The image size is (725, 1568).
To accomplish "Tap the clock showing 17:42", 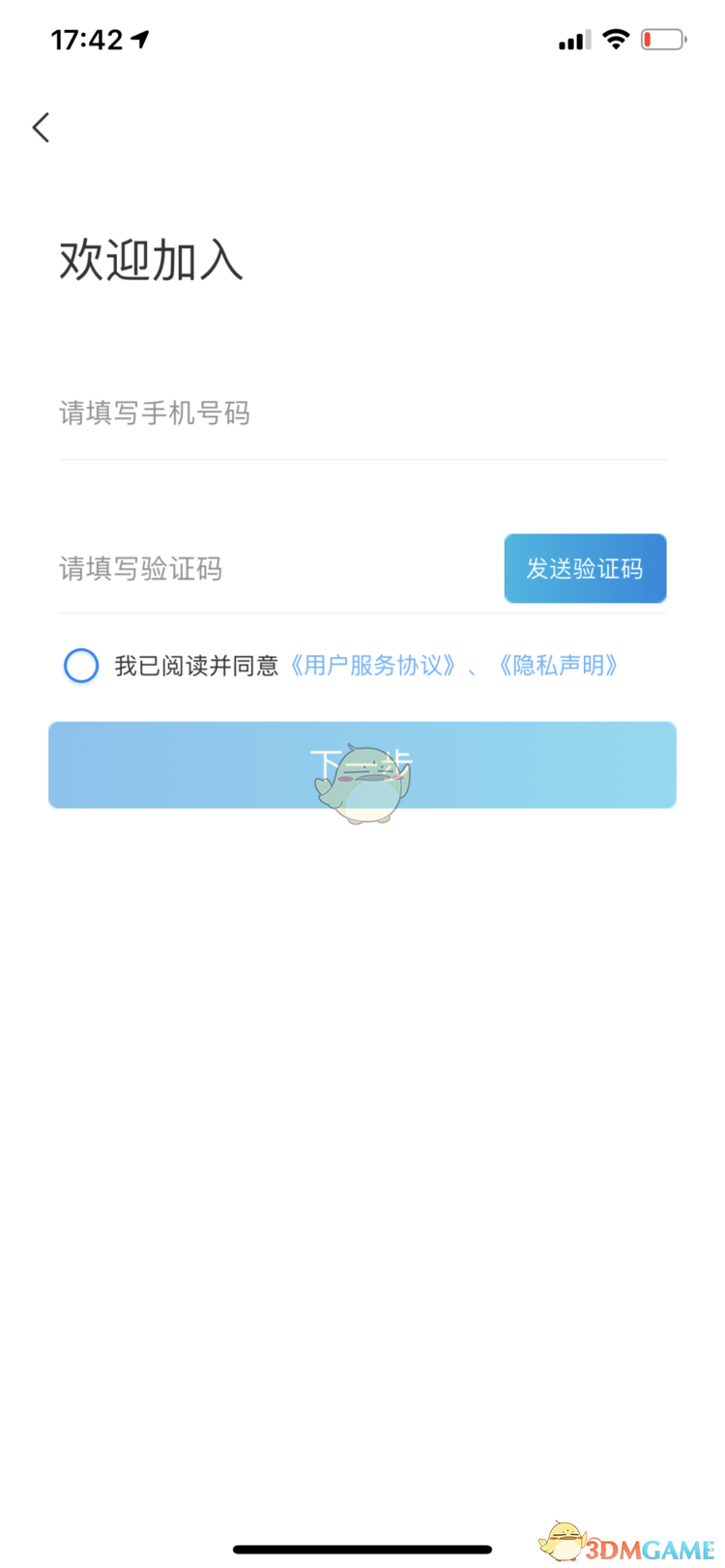I will (85, 39).
